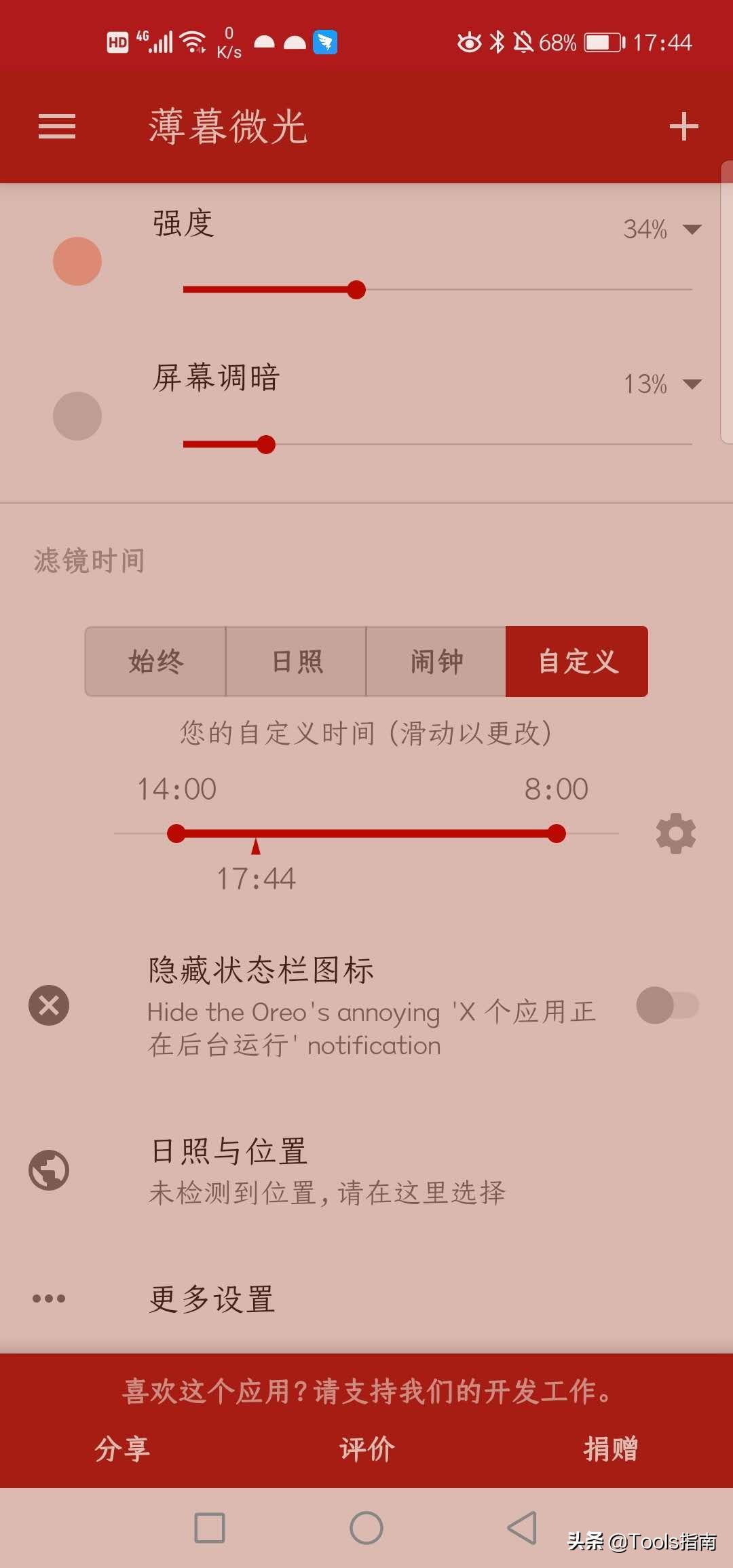This screenshot has height=1568, width=733.
Task: Expand the 强度 34% dropdown
Action: [x=692, y=229]
